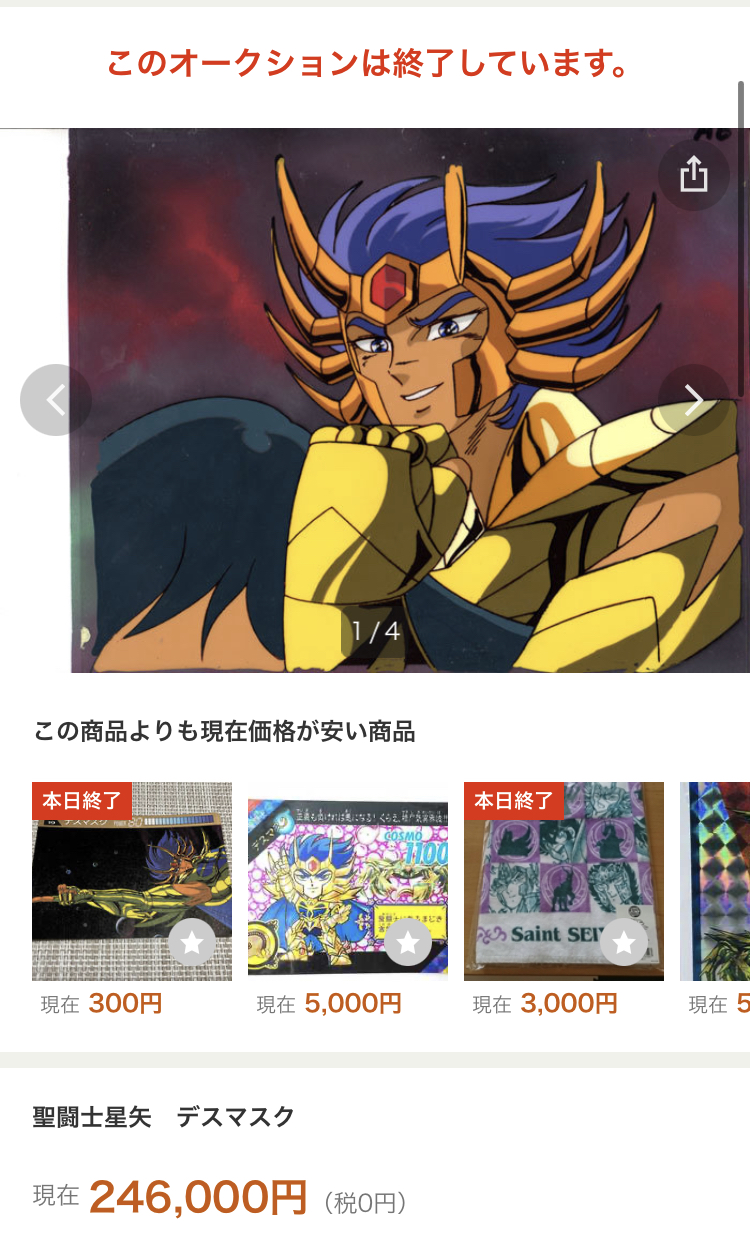
Task: Share this auction listing
Action: 694,175
